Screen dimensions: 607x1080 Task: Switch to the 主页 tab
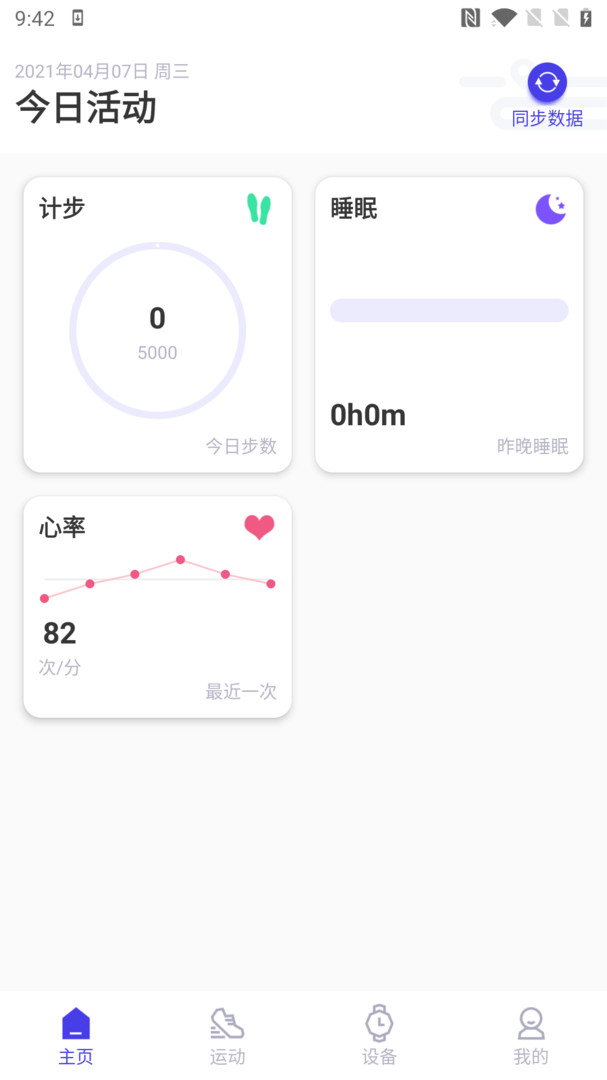(76, 1035)
